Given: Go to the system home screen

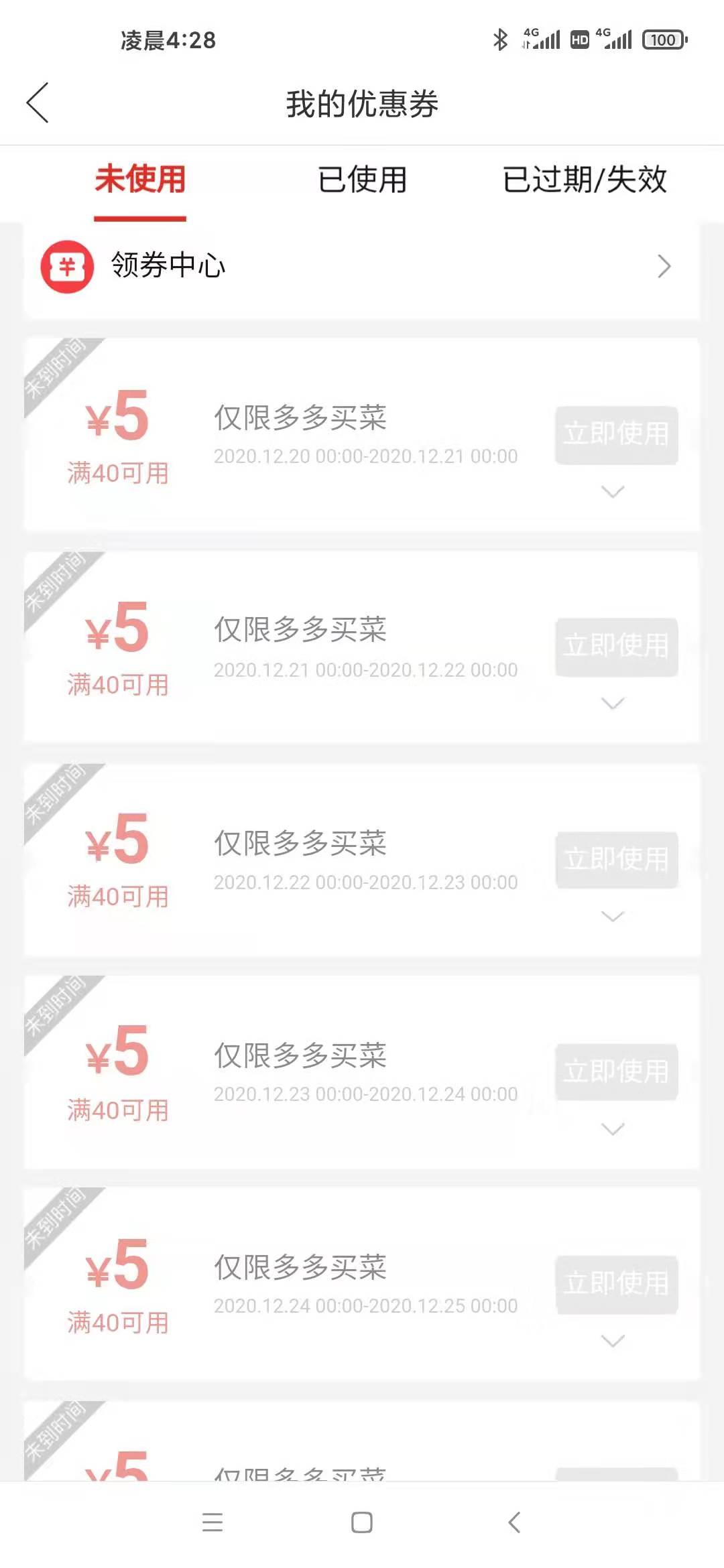Looking at the screenshot, I should coord(362,1522).
